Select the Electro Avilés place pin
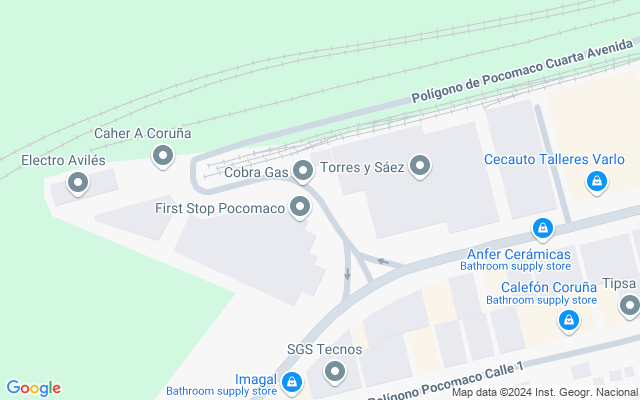 pos(77,183)
